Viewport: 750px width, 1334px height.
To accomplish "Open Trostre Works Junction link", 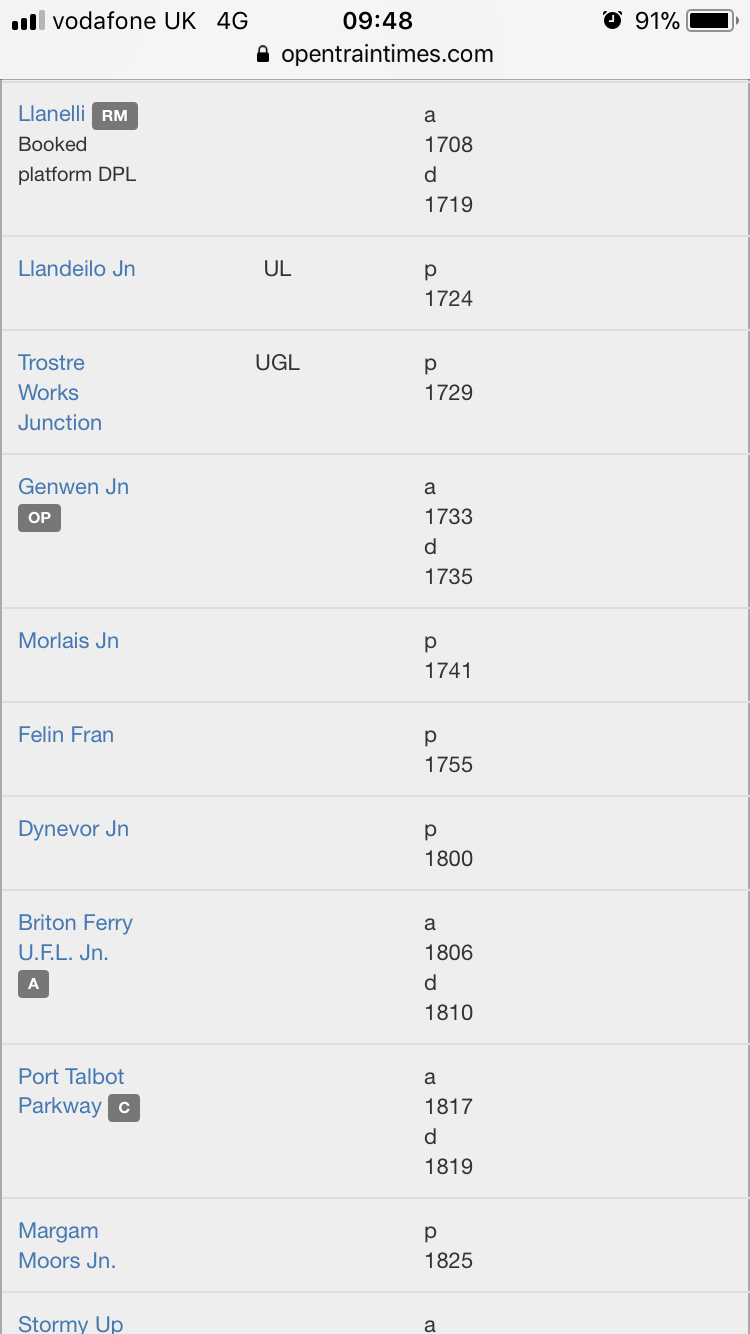I will pyautogui.click(x=60, y=392).
